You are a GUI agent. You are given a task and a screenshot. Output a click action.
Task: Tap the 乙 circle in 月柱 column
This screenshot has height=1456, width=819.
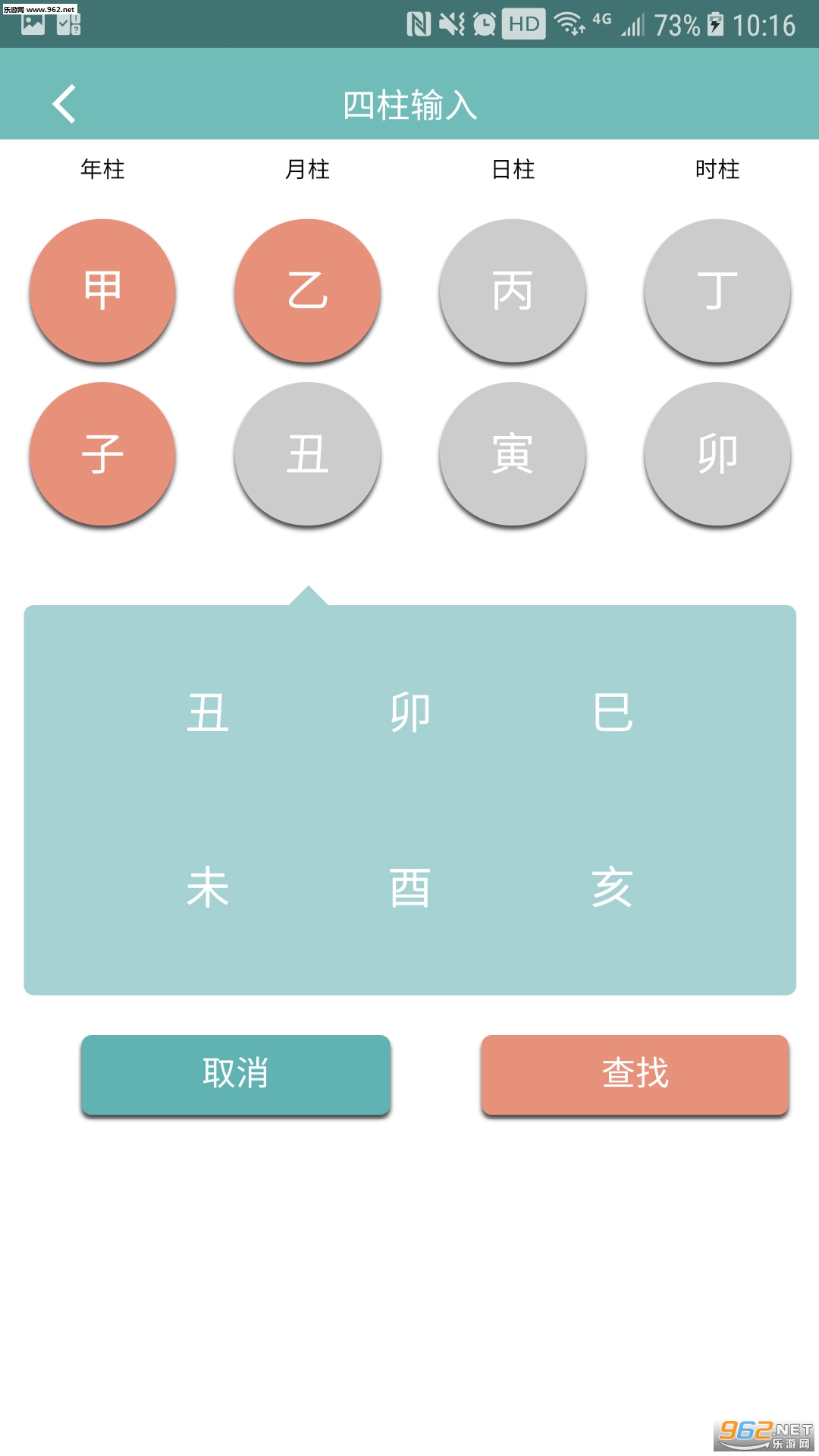click(307, 290)
